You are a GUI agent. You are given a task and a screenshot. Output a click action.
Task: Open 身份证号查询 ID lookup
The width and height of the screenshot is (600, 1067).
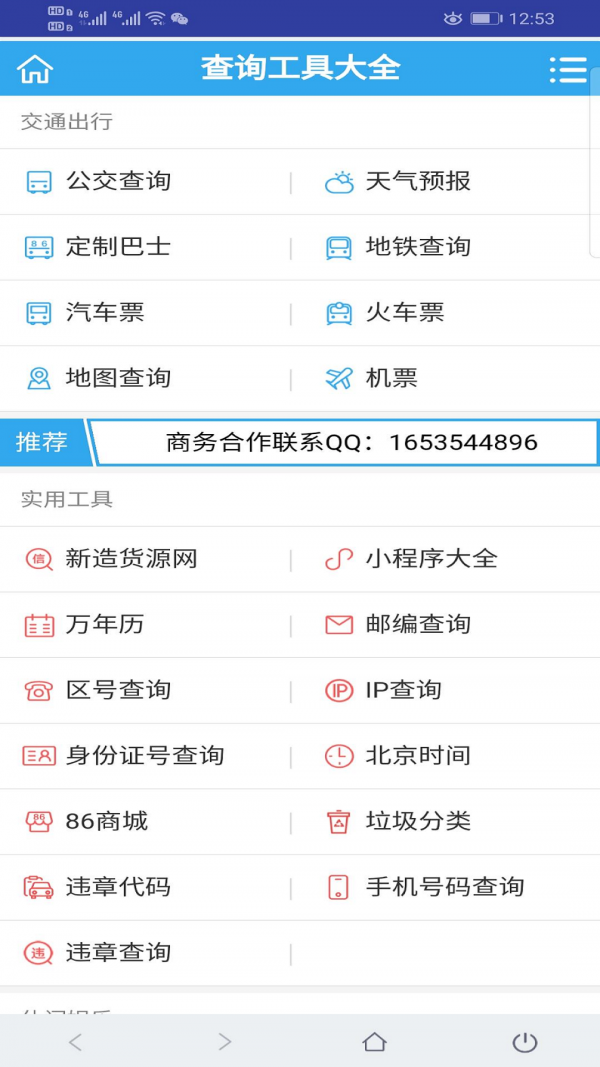144,756
